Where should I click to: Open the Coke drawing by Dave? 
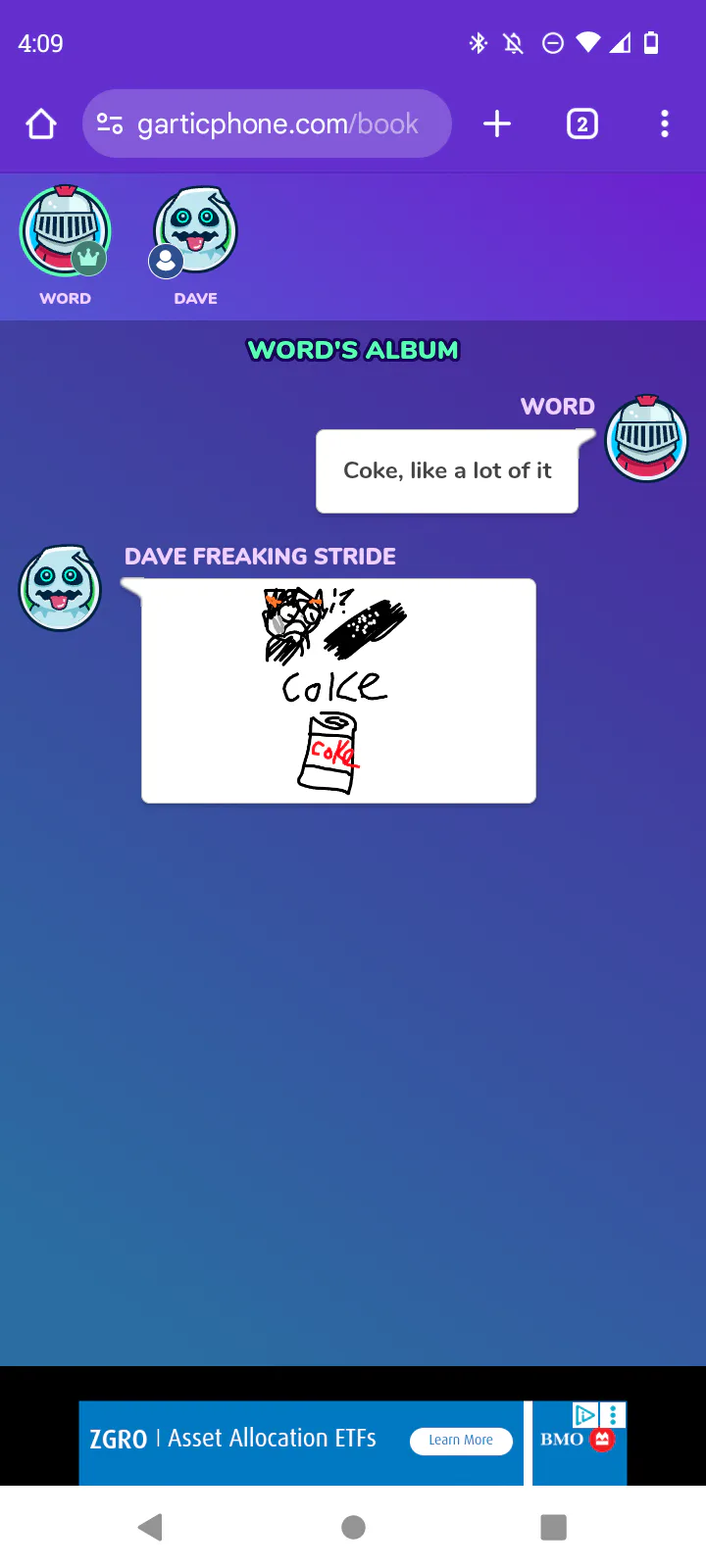tap(338, 691)
